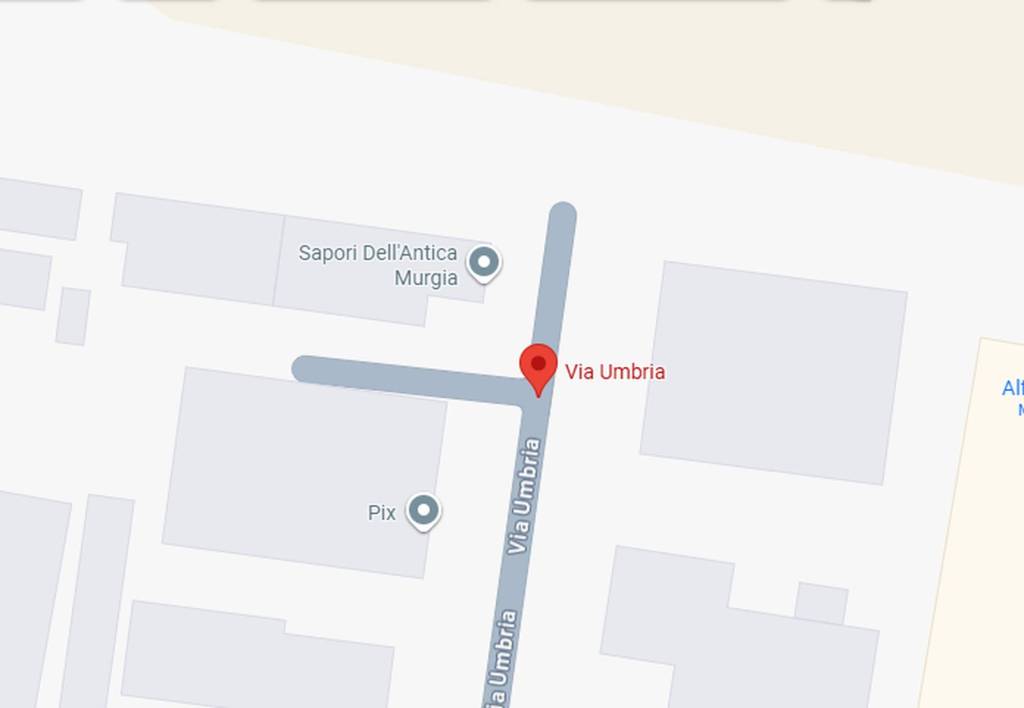The image size is (1024, 708).
Task: Open the Sapori Dell'Antica Murgia place marker
Action: 484,263
